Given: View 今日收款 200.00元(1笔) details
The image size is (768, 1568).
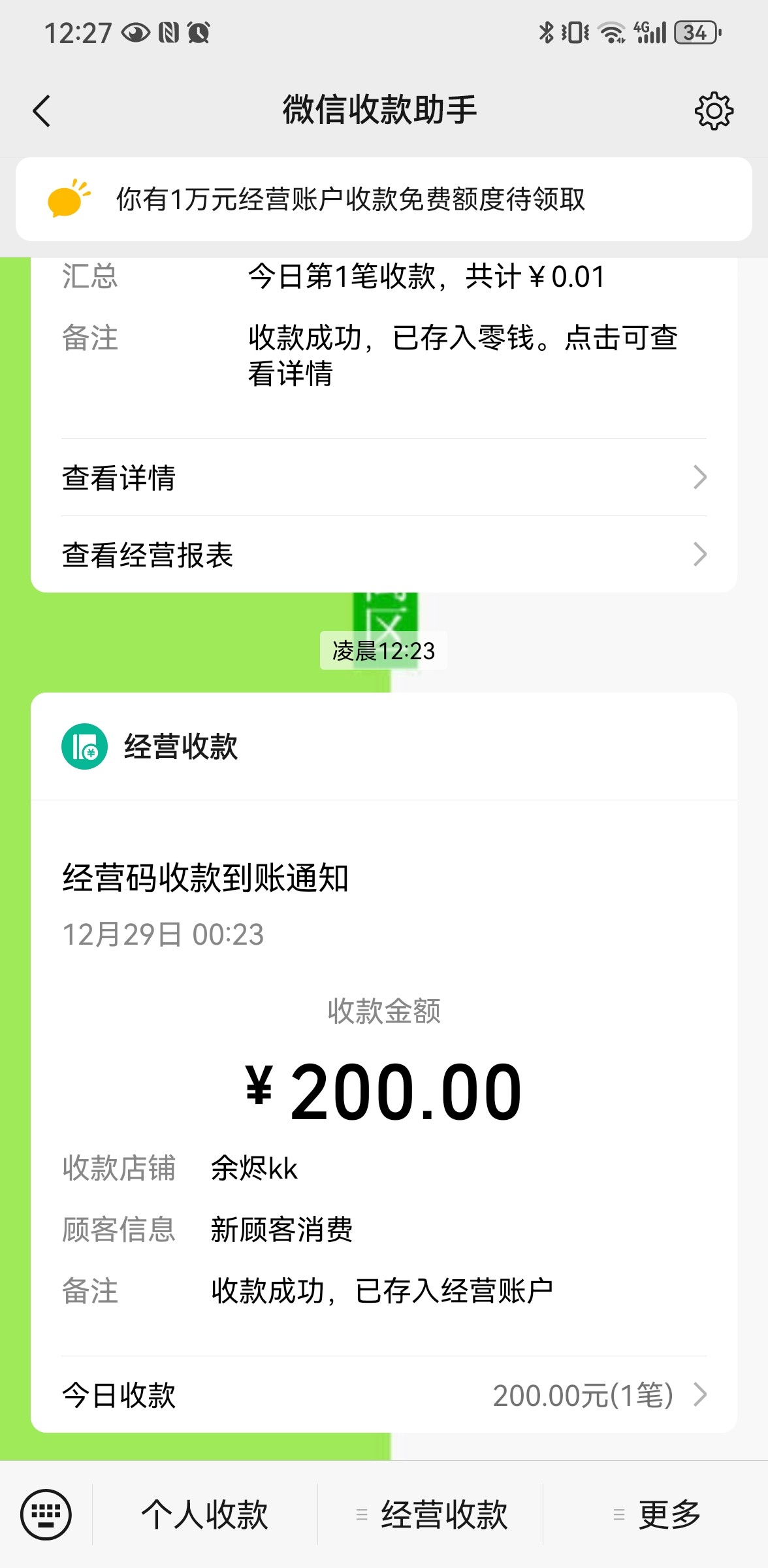Looking at the screenshot, I should pyautogui.click(x=384, y=1395).
